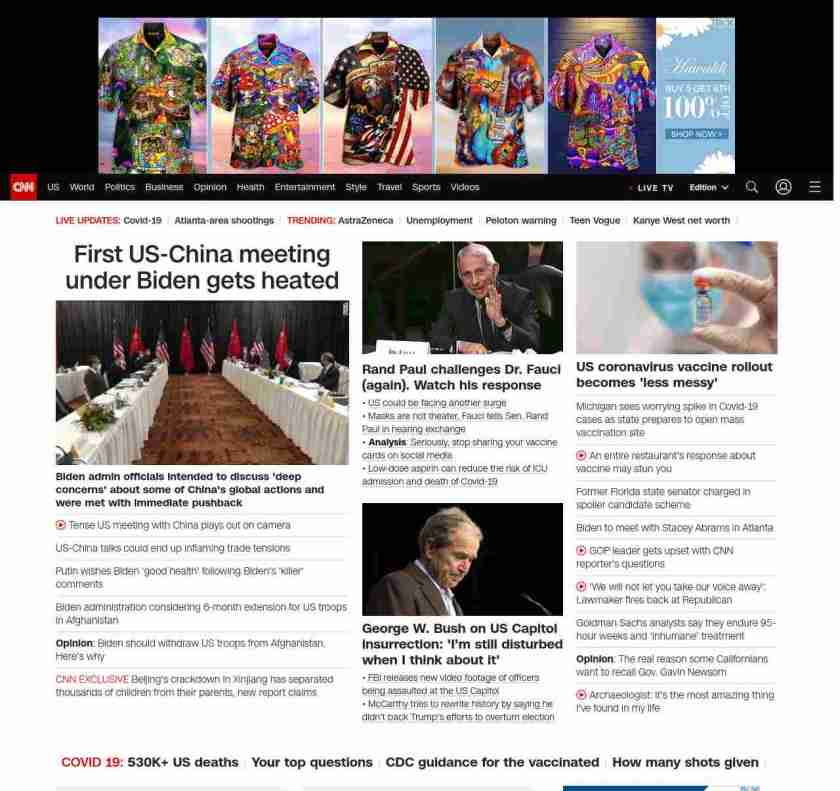This screenshot has height=791, width=840.
Task: Switch to the Politics section
Action: tap(119, 187)
